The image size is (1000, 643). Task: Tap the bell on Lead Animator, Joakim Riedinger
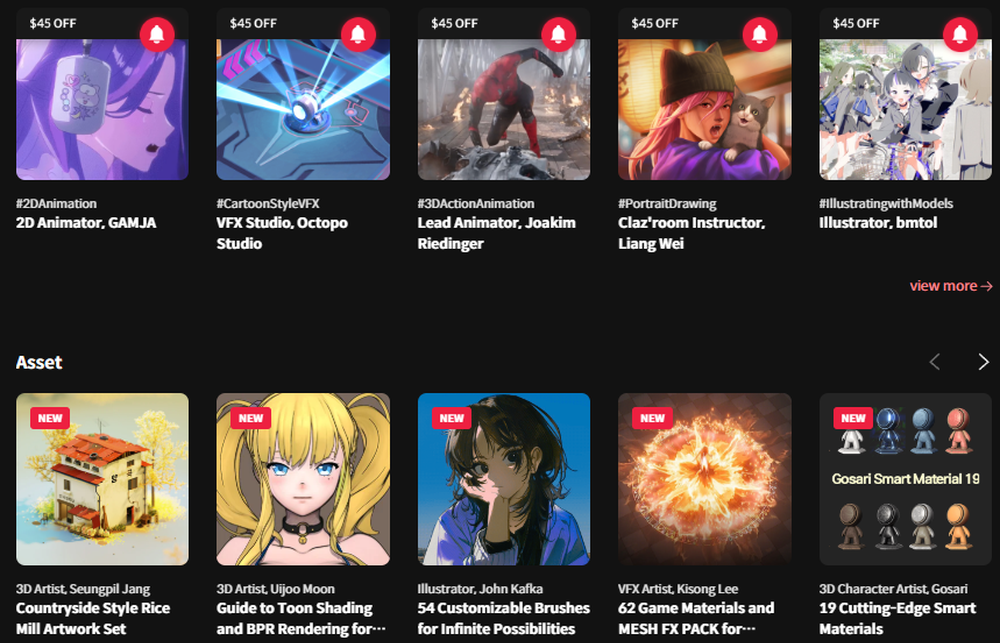click(x=559, y=34)
